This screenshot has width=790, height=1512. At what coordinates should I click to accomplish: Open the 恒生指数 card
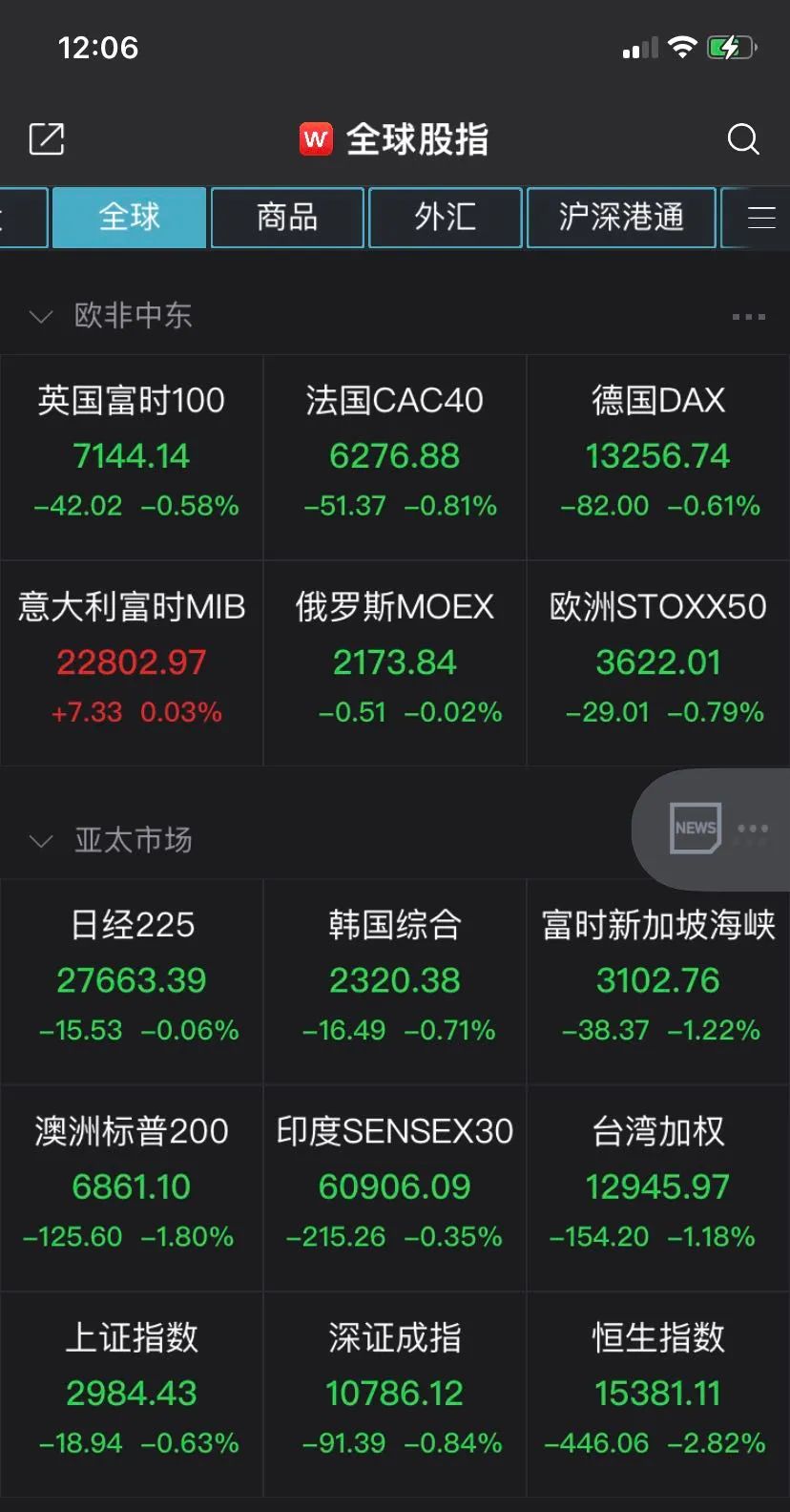(658, 1393)
